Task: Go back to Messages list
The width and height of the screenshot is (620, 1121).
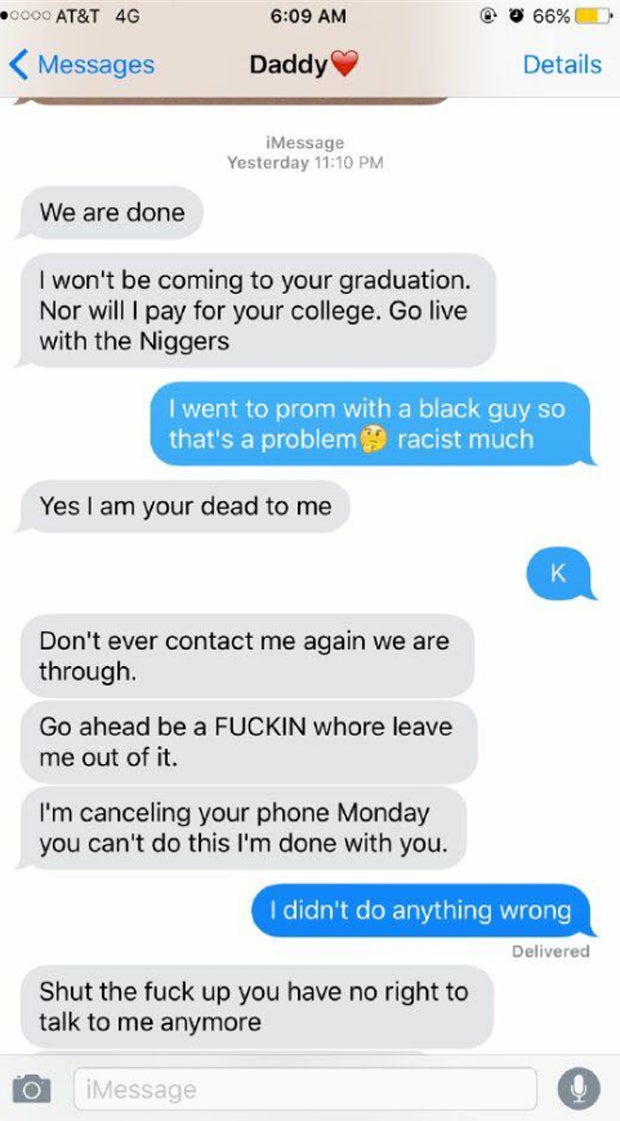Action: [82, 65]
